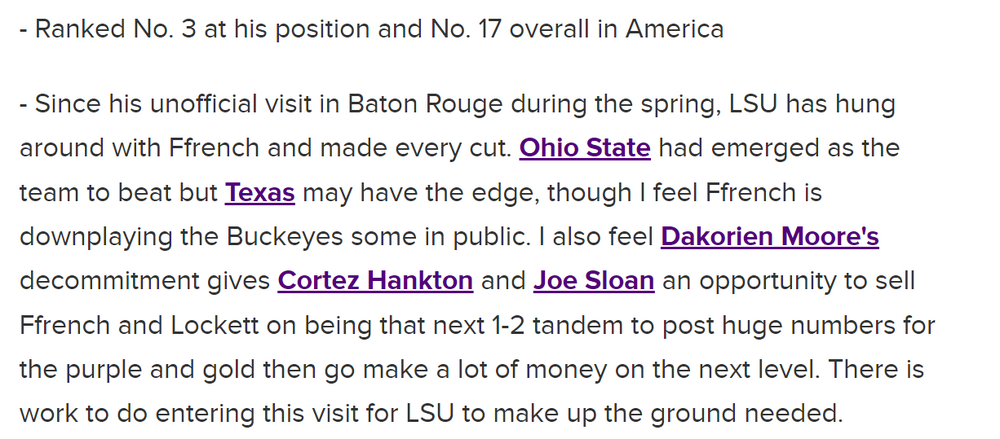
Task: Open the Ohio State link
Action: tap(585, 148)
